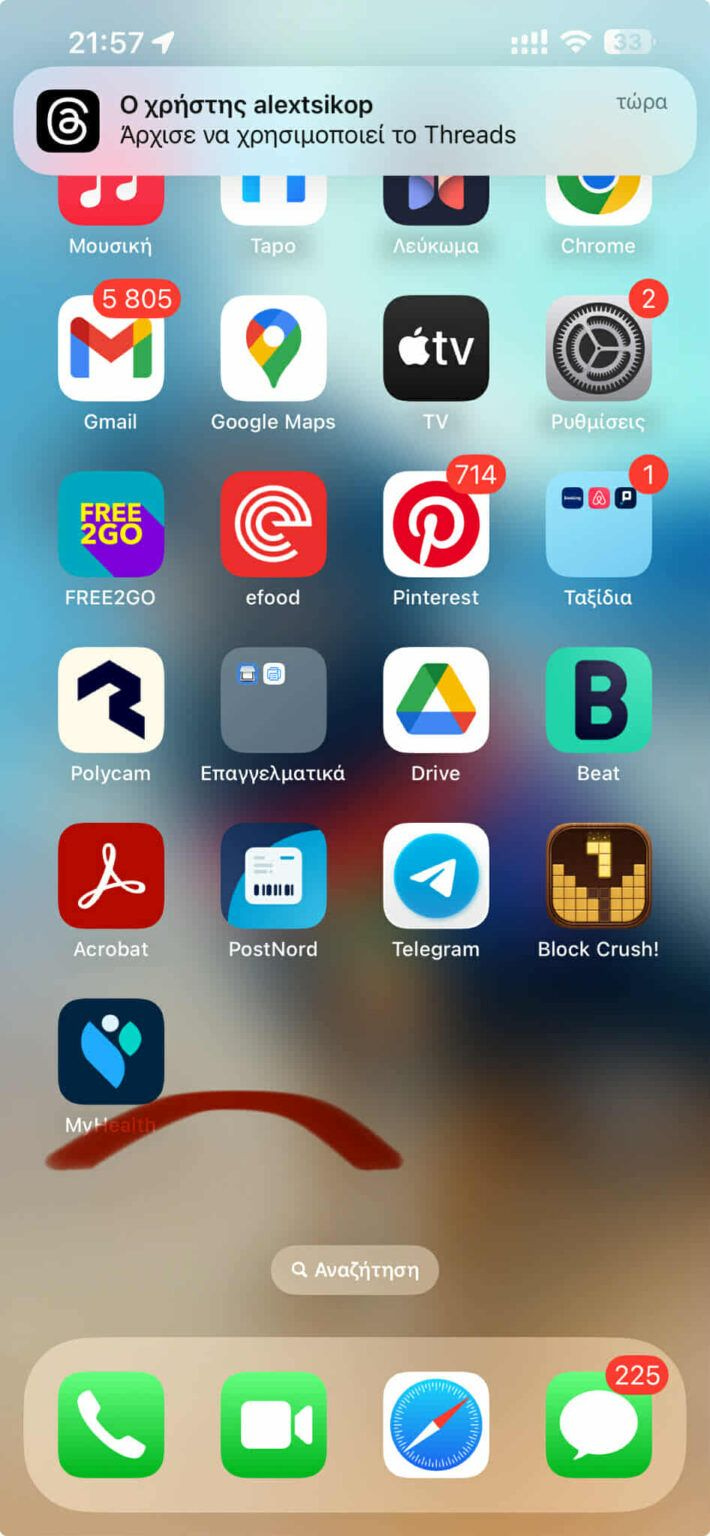Open the efood app
Image resolution: width=710 pixels, height=1536 pixels.
point(273,524)
